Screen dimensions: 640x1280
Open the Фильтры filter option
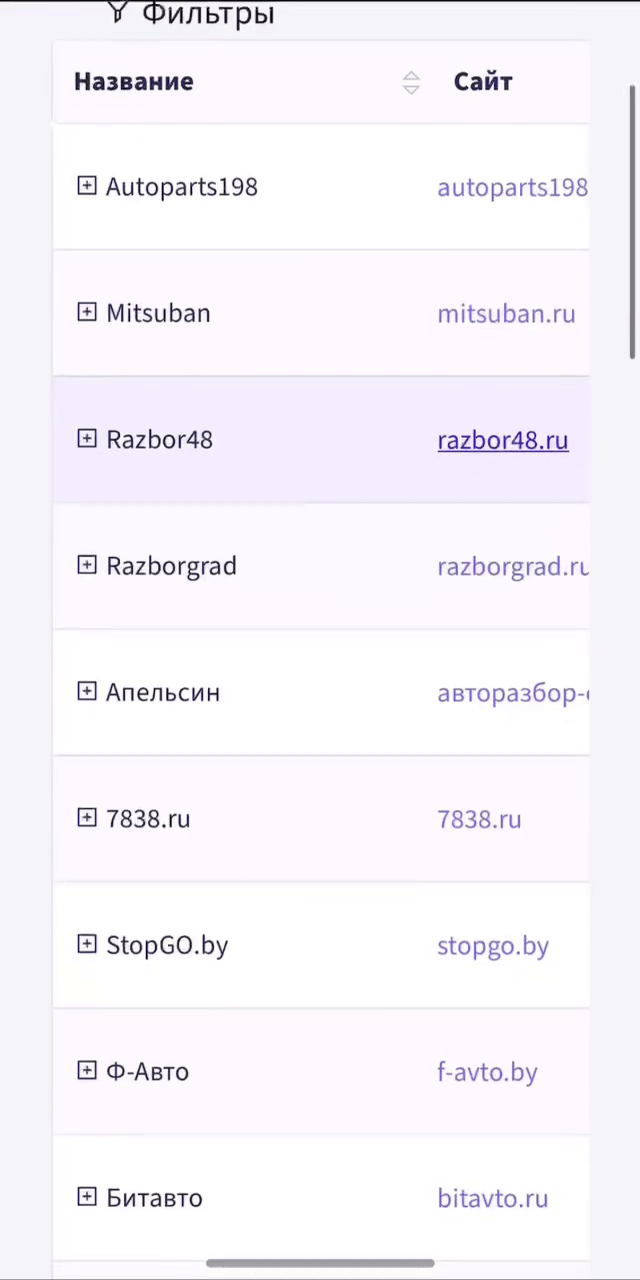click(190, 14)
